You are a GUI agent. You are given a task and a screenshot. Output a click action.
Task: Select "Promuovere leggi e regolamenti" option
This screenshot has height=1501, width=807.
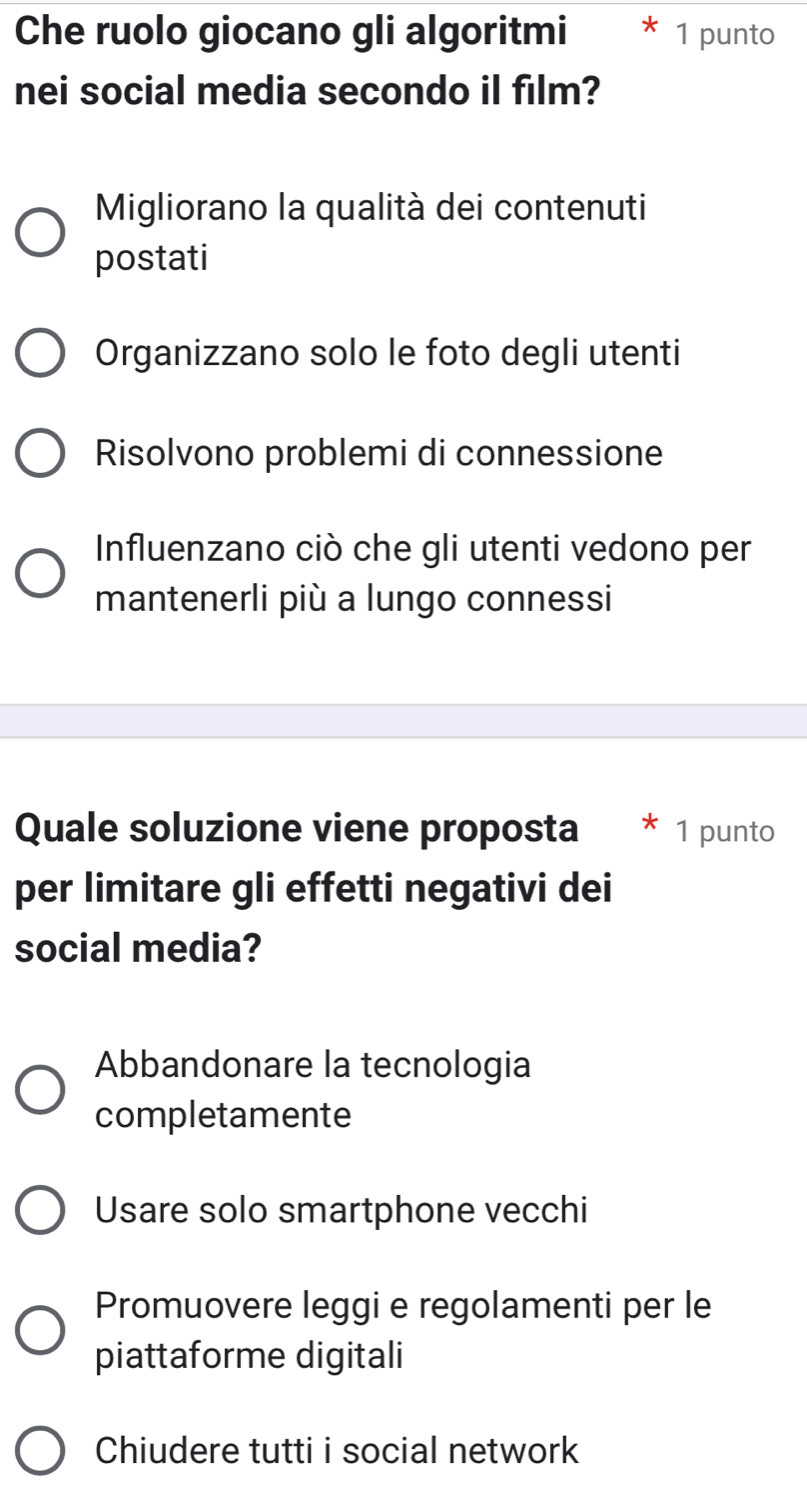point(41,1331)
